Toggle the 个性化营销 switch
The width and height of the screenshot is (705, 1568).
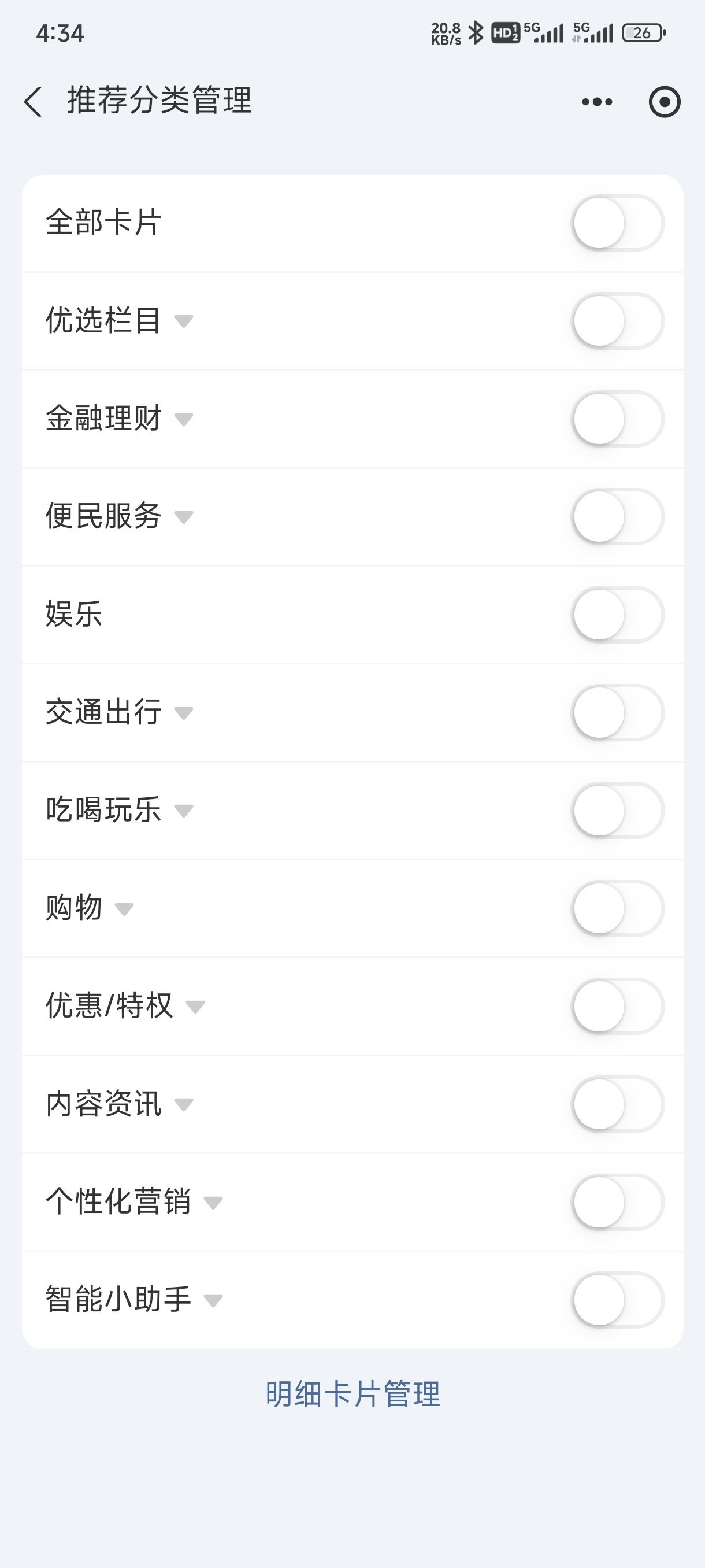[617, 1202]
